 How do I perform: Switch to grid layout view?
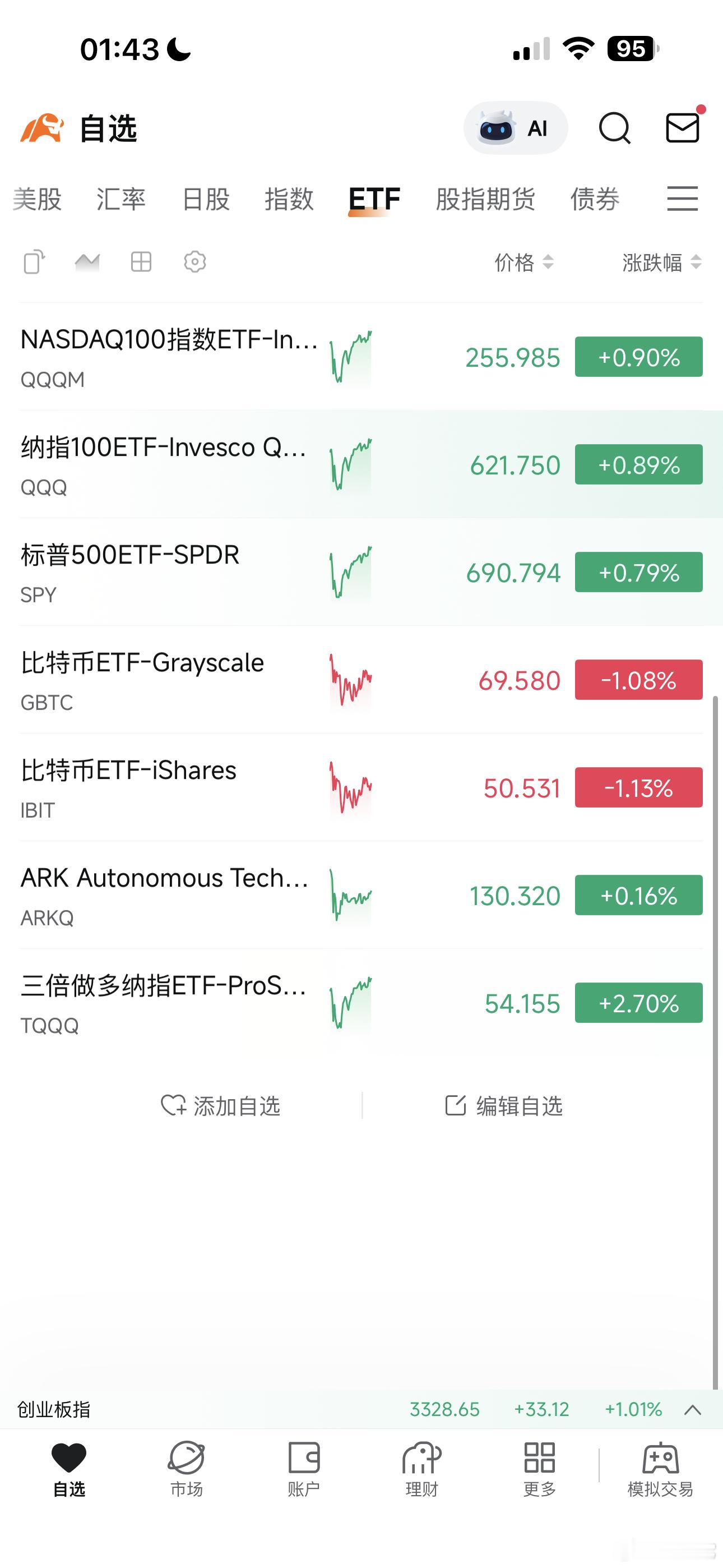tap(141, 262)
